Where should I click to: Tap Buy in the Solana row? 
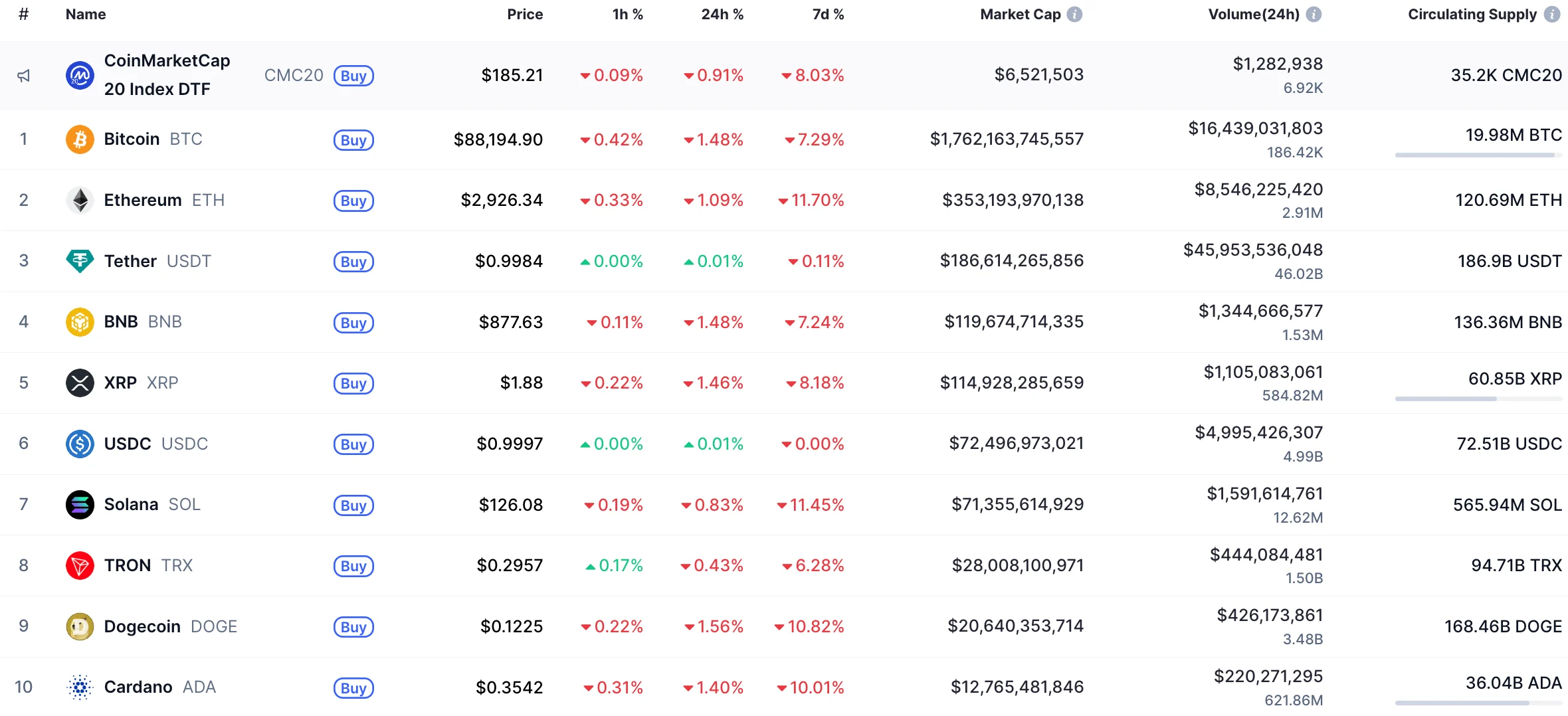[x=353, y=505]
